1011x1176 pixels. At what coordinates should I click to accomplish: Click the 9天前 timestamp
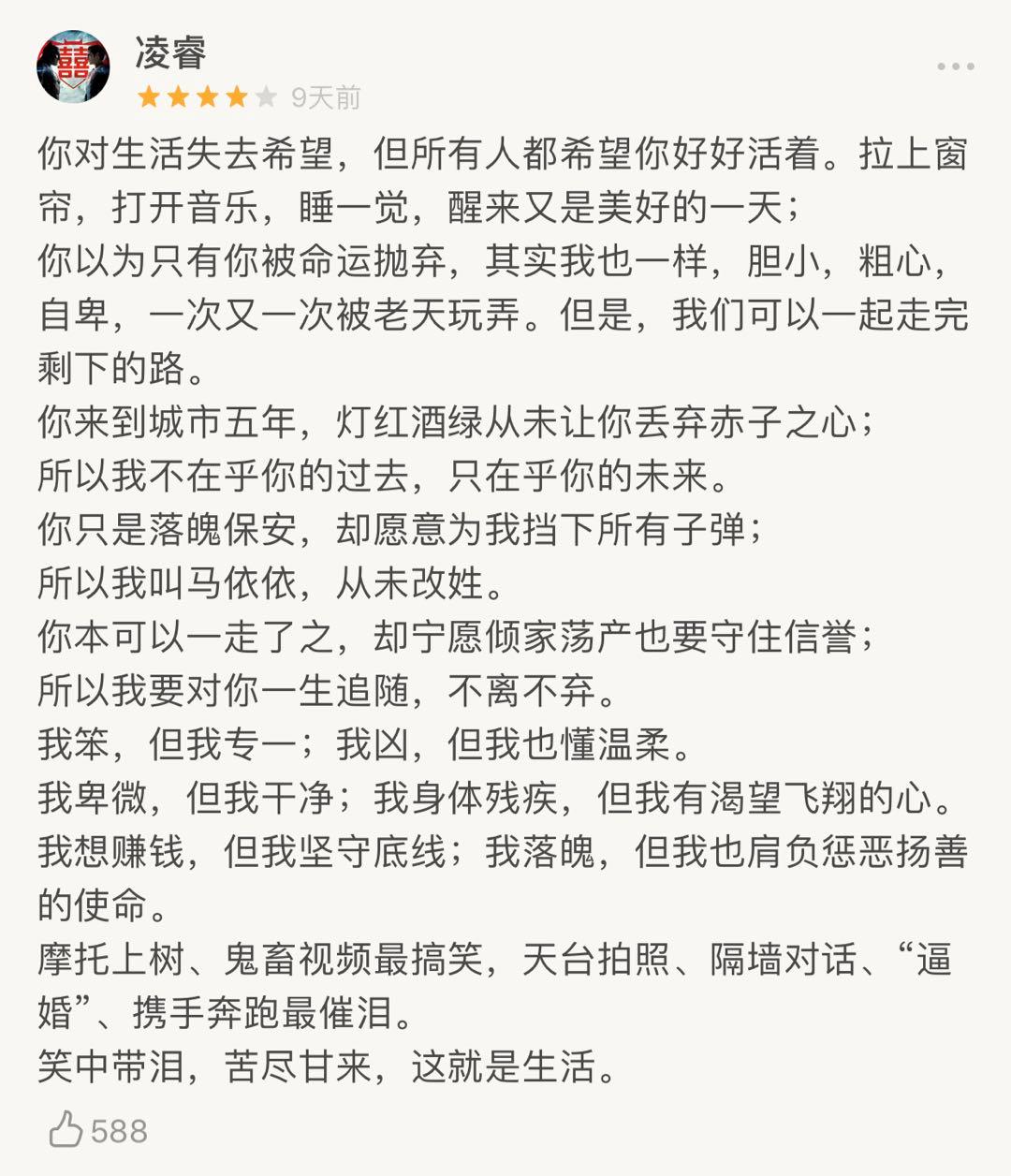(x=327, y=96)
